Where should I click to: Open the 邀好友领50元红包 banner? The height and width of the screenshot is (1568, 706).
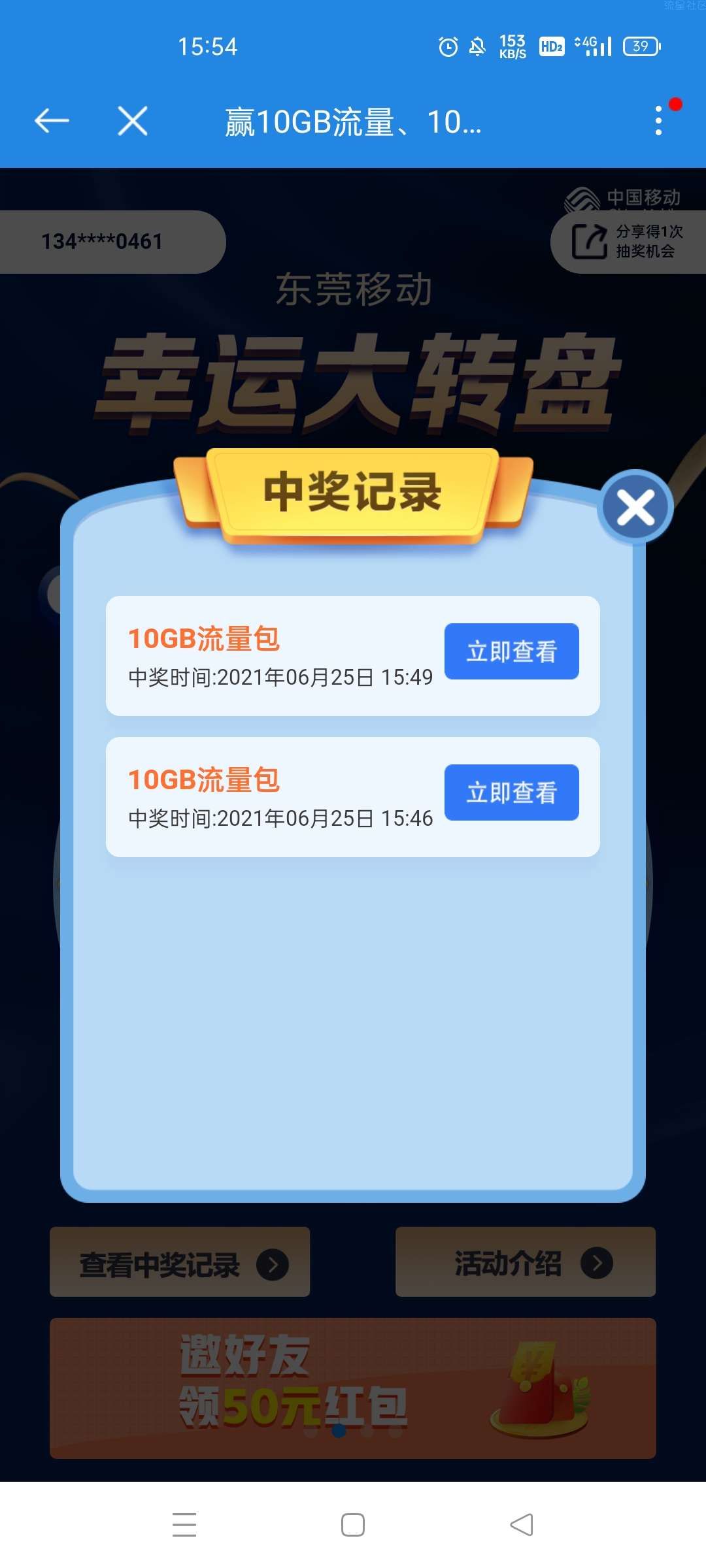(353, 1388)
